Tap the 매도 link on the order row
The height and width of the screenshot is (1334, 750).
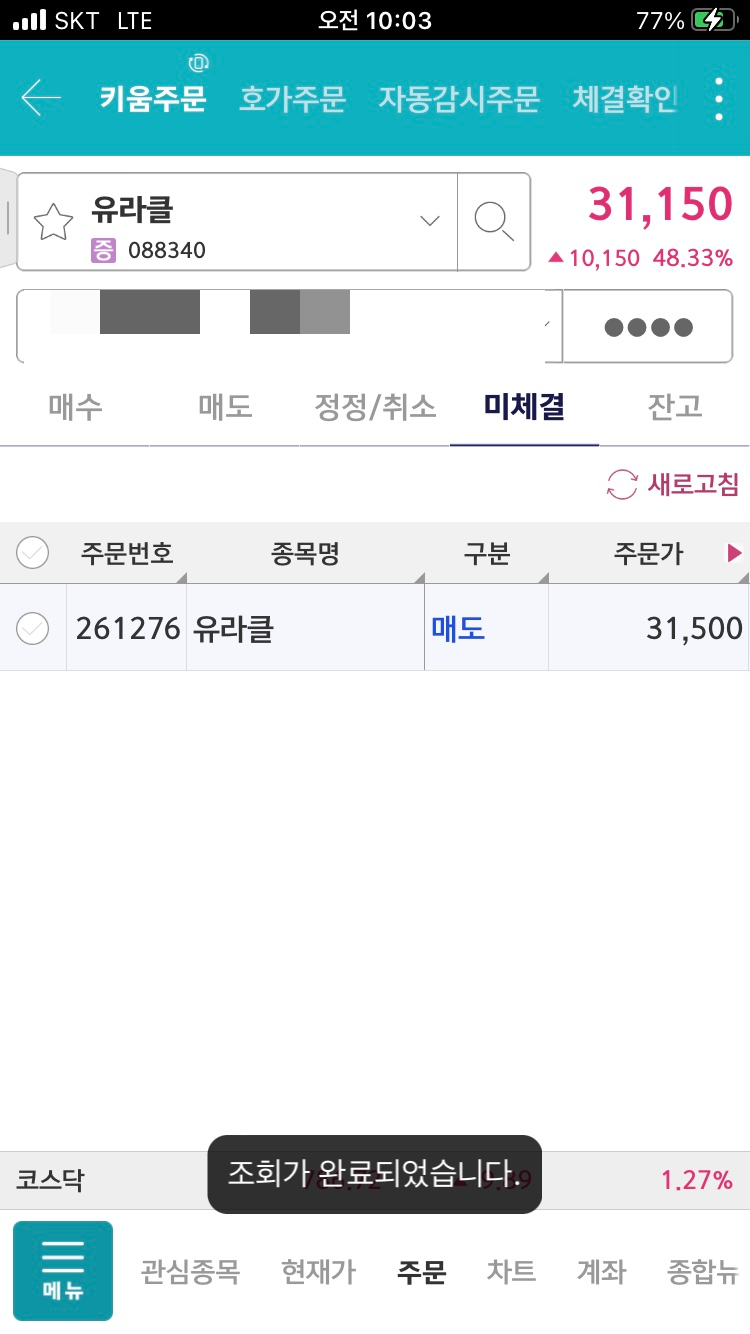(x=459, y=627)
